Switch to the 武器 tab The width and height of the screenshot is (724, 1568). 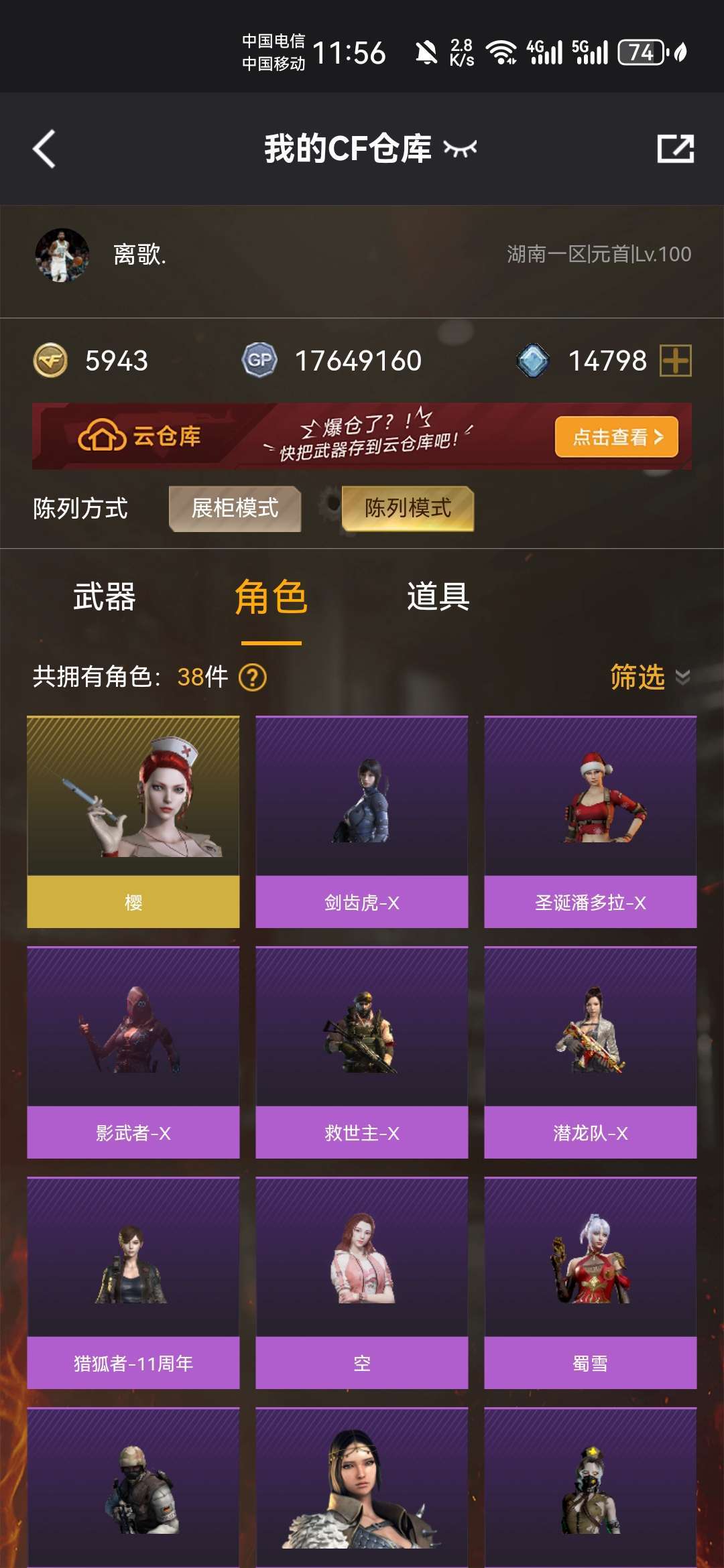[105, 596]
